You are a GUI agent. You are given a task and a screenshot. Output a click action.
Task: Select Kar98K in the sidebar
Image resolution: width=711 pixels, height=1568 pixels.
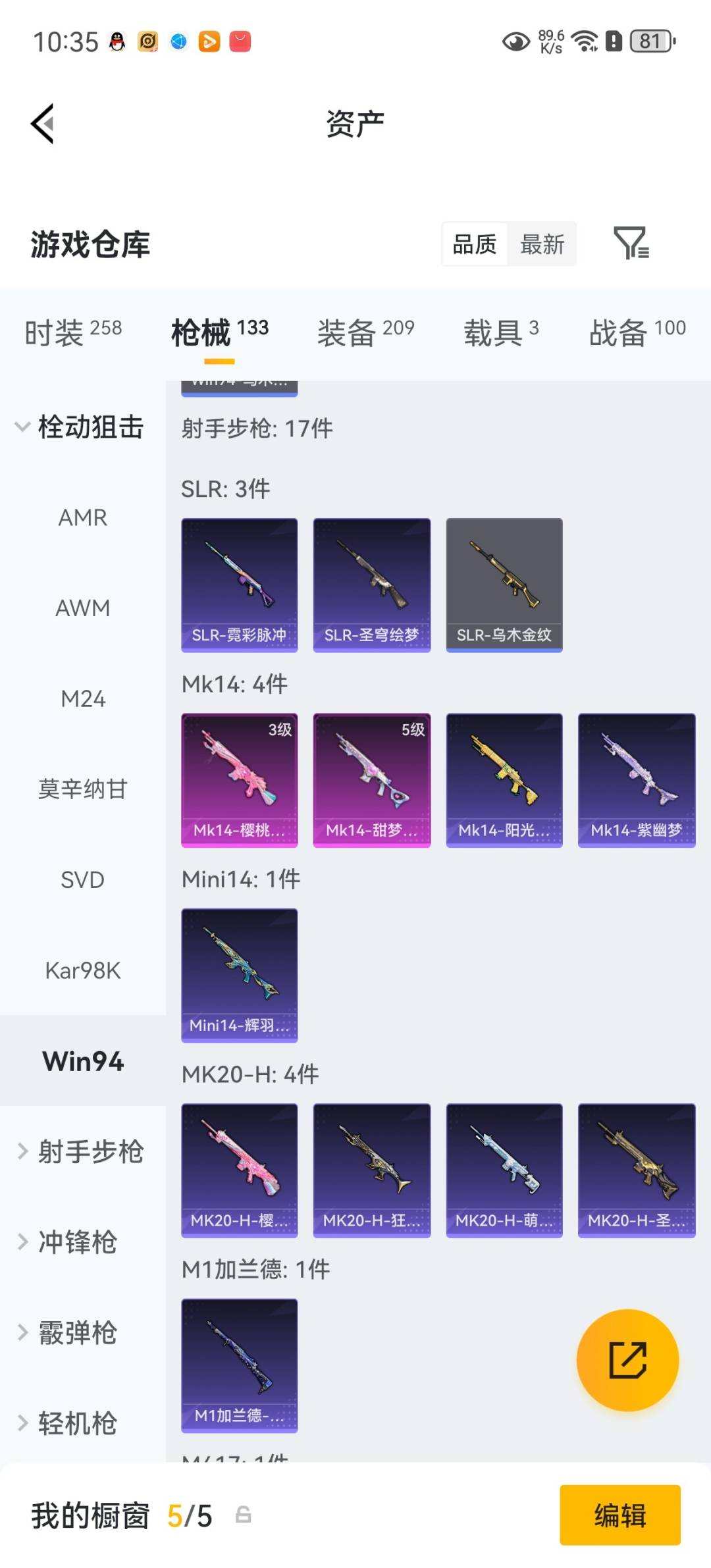[83, 970]
